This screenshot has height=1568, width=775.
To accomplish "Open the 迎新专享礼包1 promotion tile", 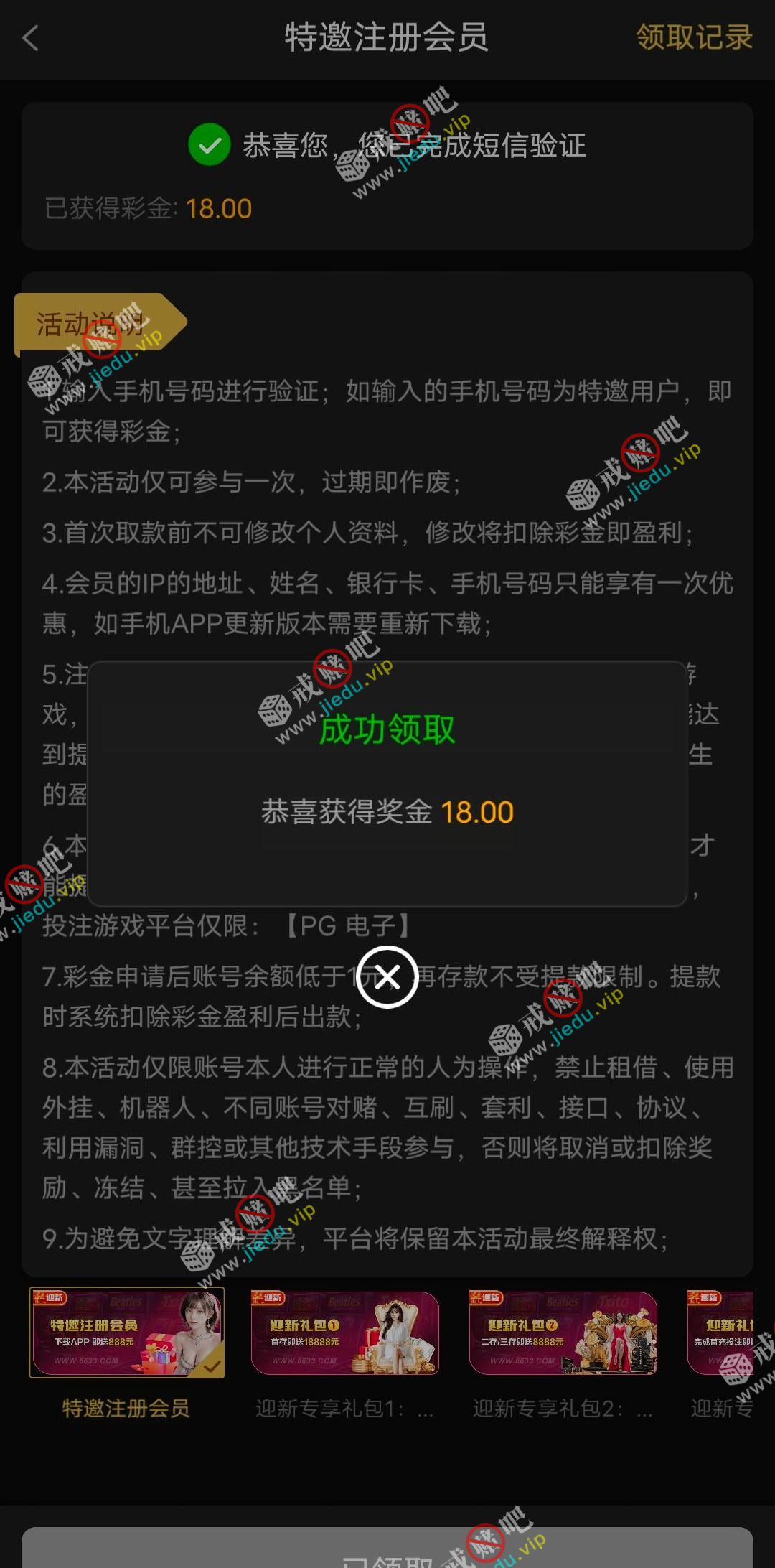I will 345,1333.
